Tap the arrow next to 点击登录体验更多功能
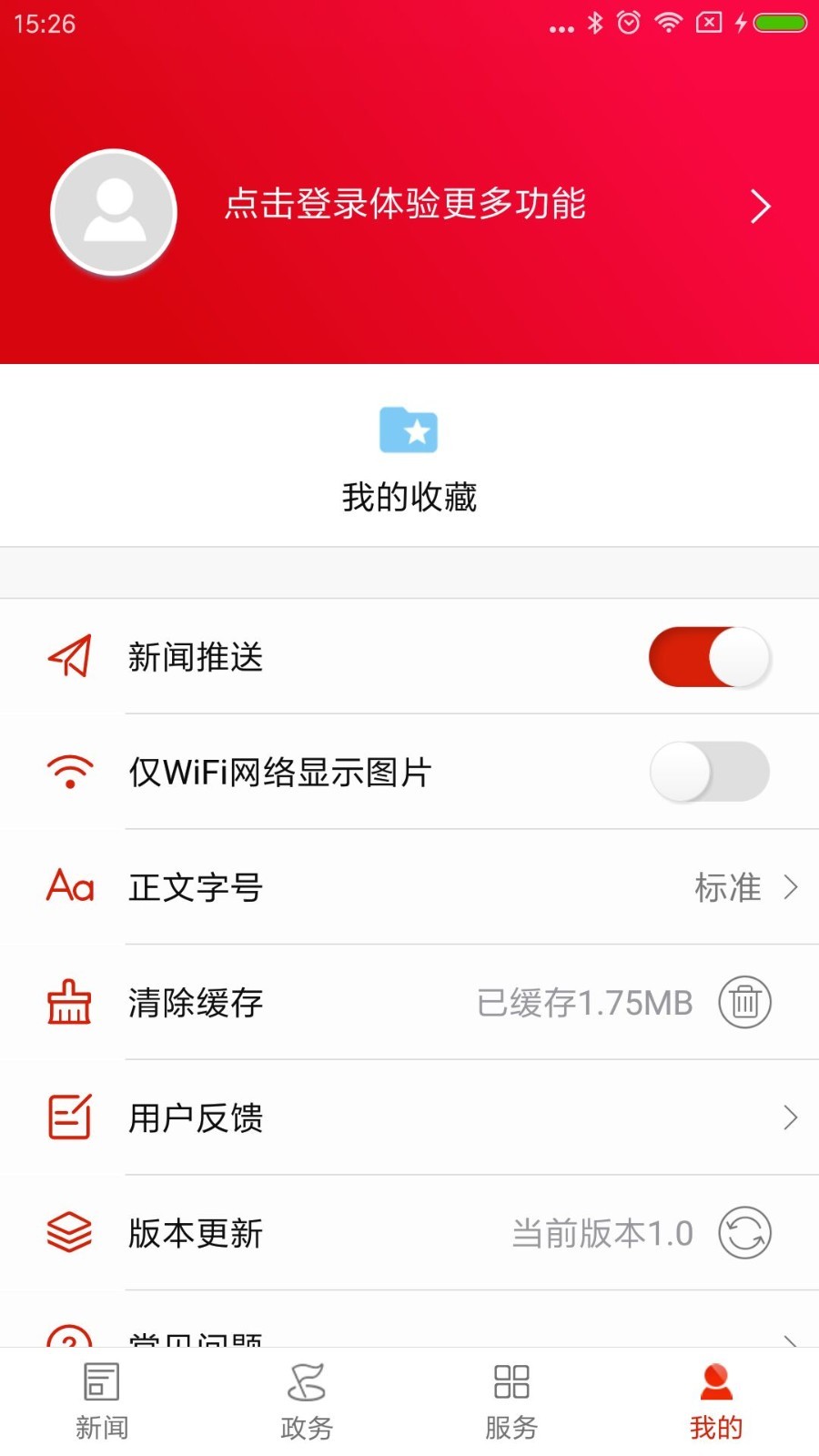819x1456 pixels. click(761, 207)
